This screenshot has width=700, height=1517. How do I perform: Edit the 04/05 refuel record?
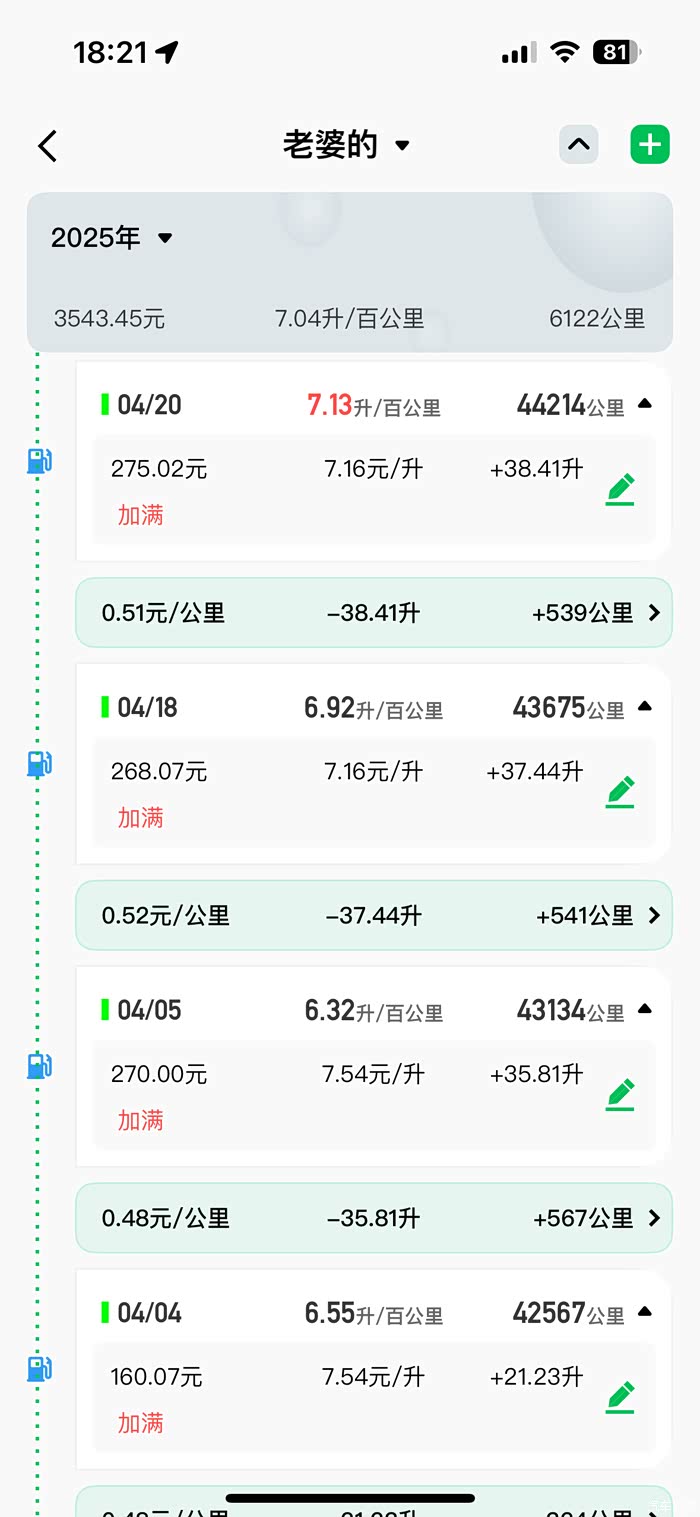620,1095
